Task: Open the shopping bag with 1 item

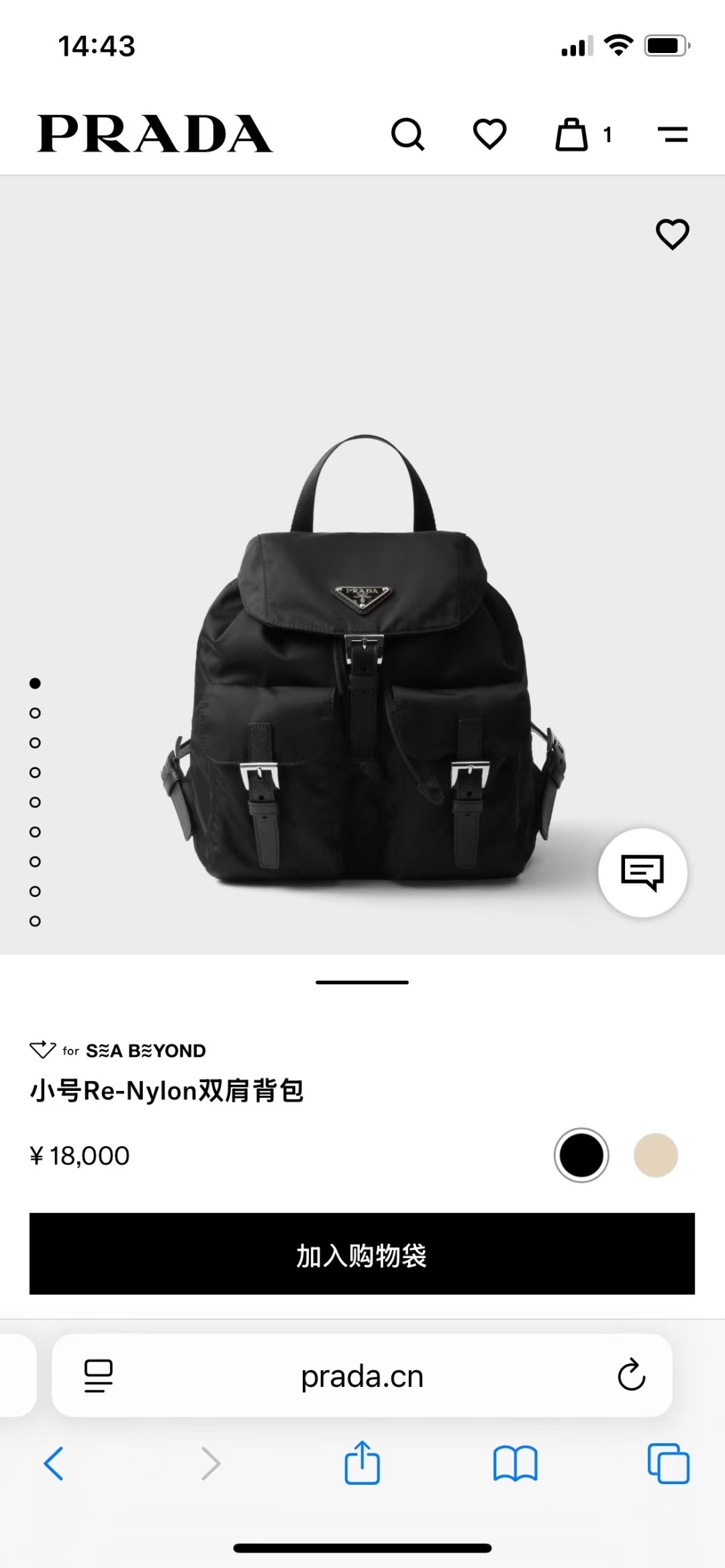Action: 573,135
